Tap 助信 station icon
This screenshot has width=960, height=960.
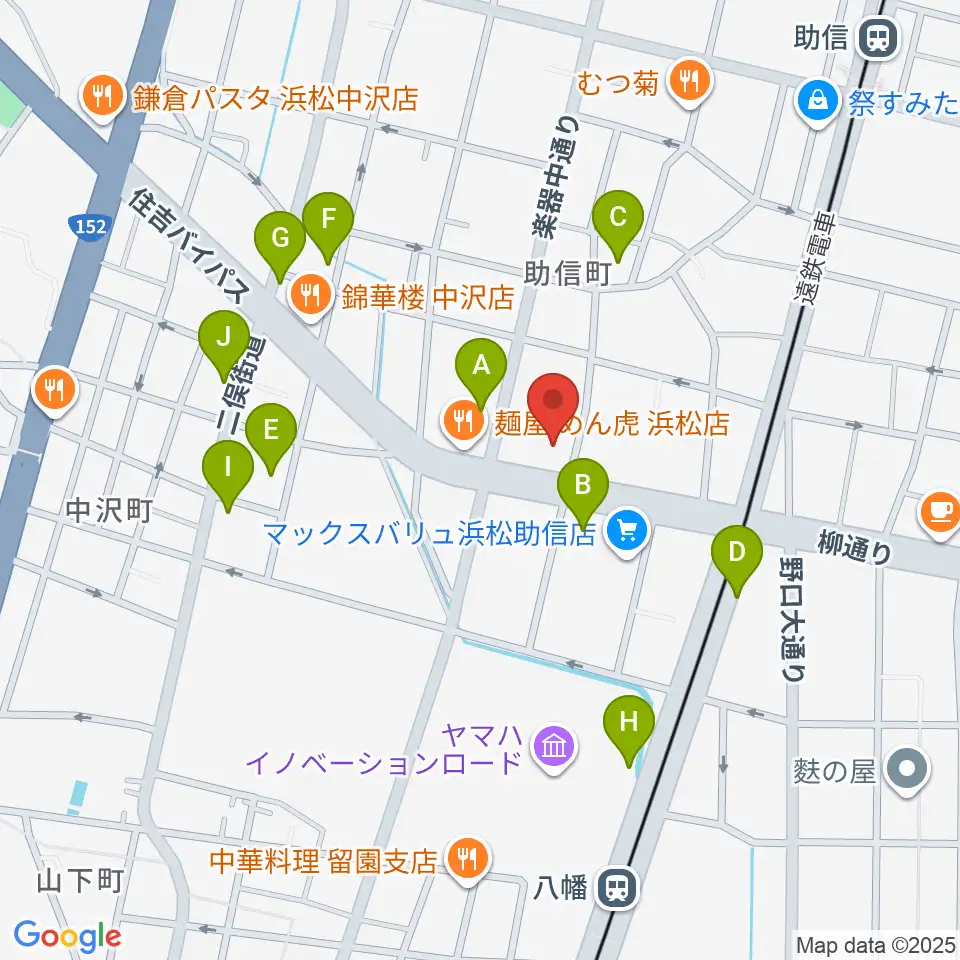(x=878, y=39)
